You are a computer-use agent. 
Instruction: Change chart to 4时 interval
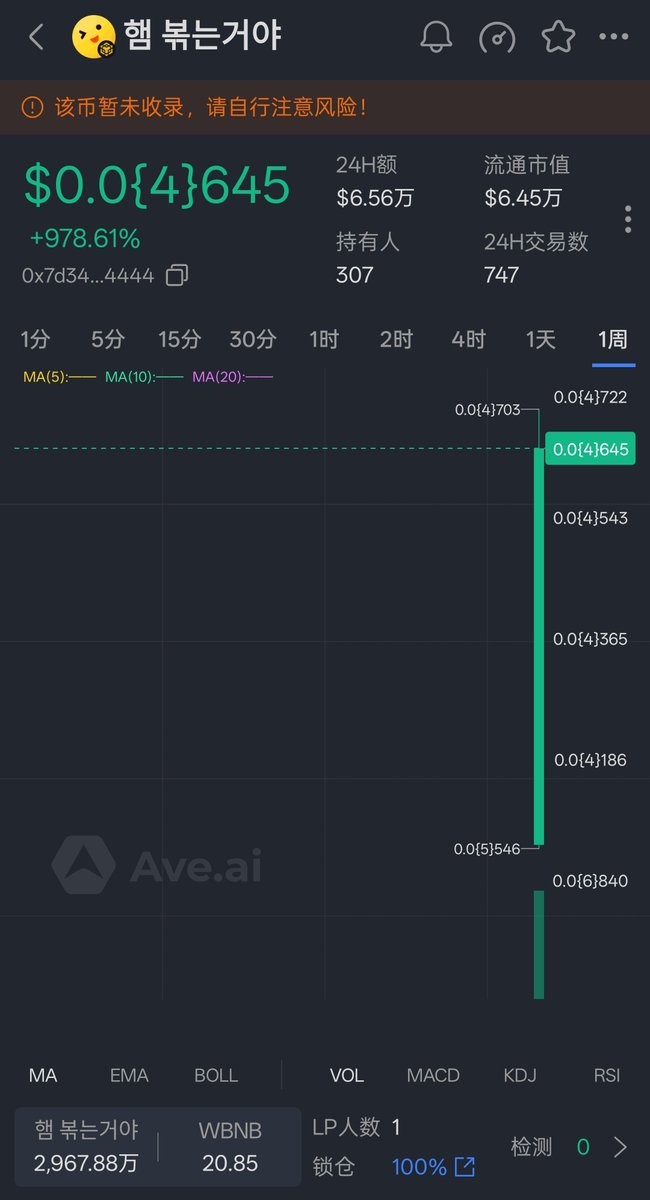pos(468,339)
